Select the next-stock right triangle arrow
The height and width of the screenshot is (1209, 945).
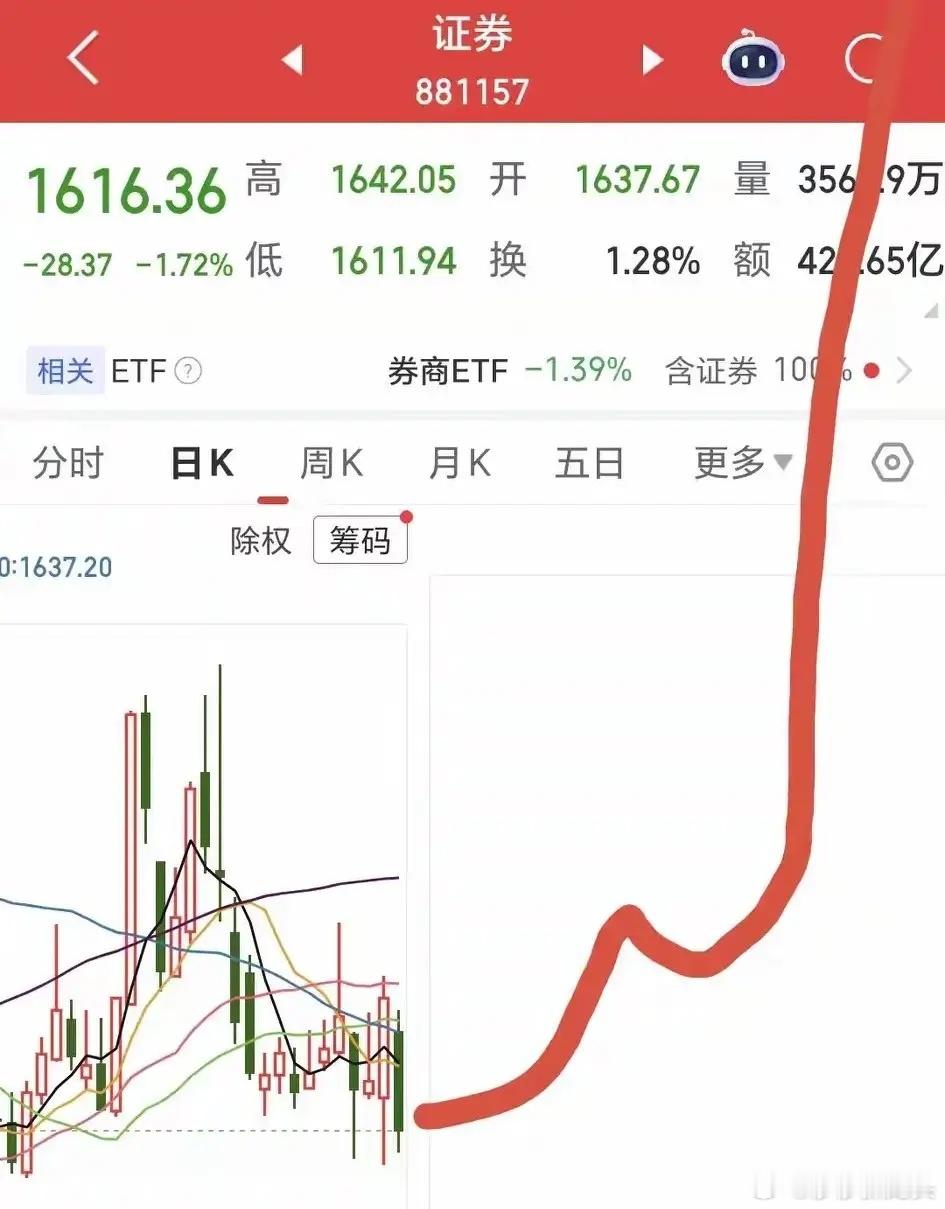tap(652, 60)
